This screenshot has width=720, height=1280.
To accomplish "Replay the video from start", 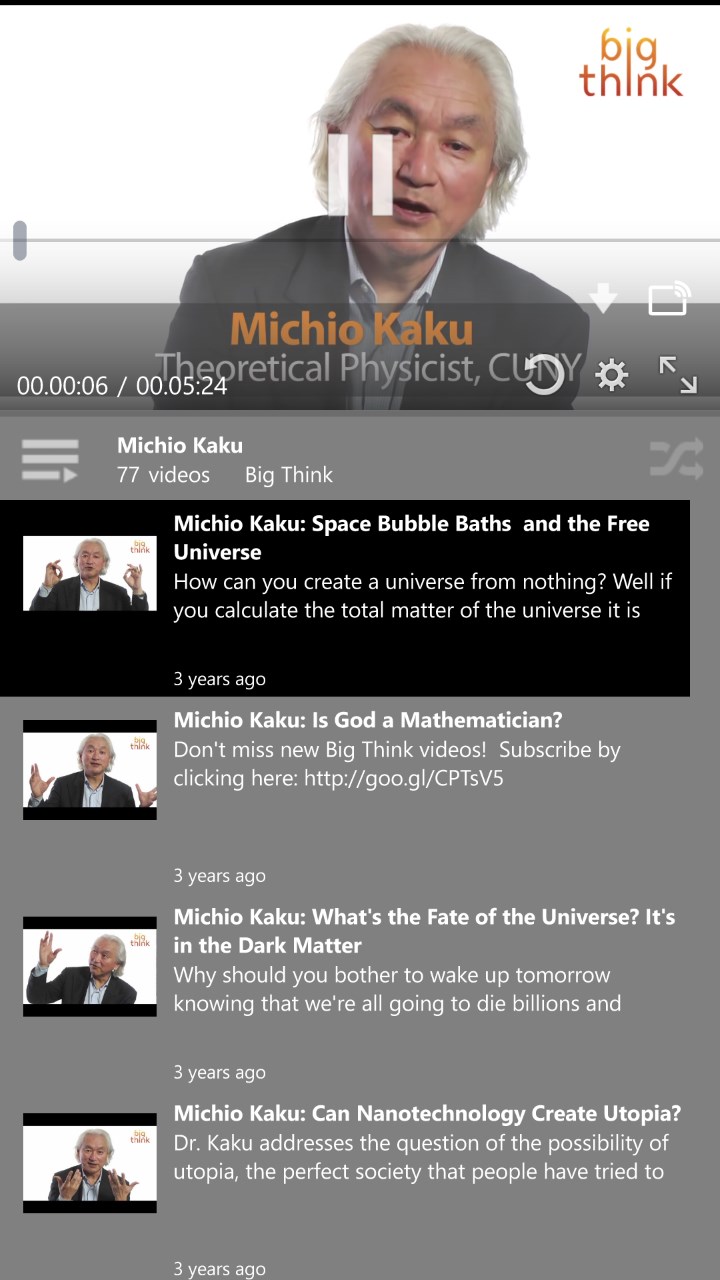I will tap(545, 376).
